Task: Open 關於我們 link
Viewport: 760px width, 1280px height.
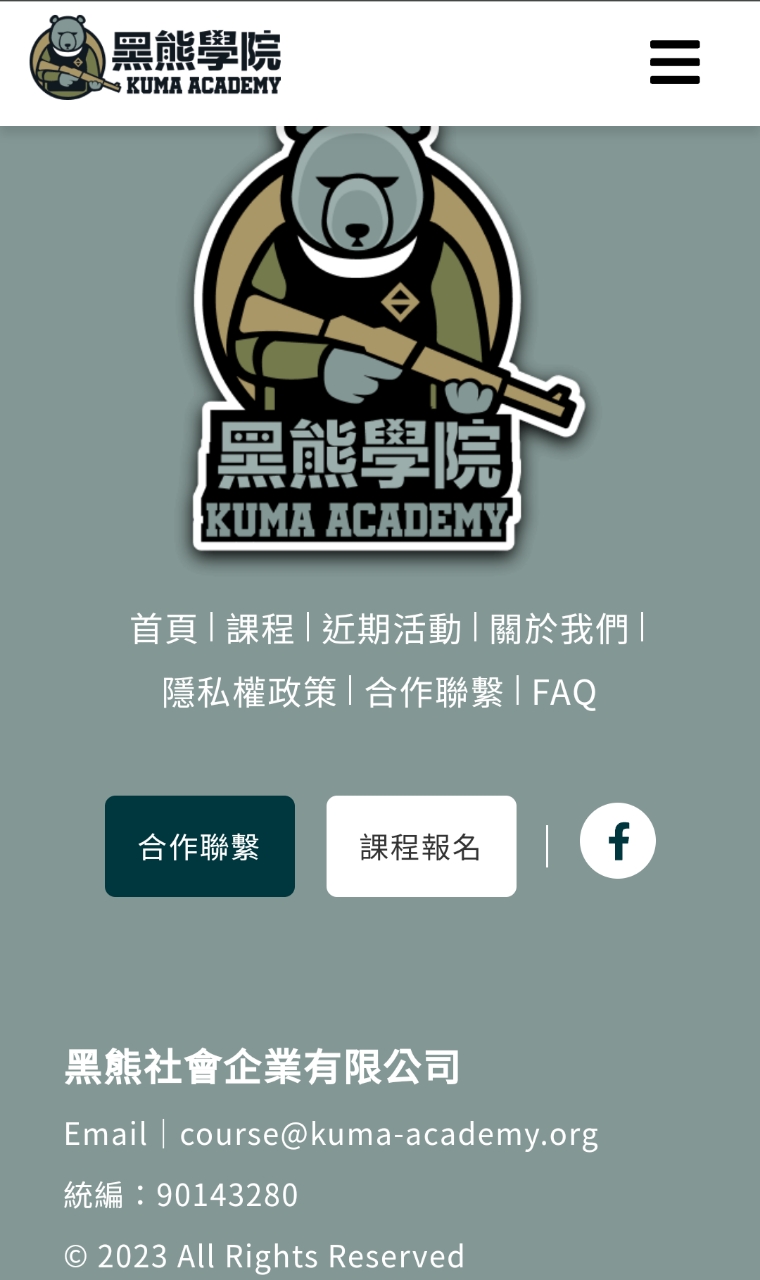Action: coord(559,629)
